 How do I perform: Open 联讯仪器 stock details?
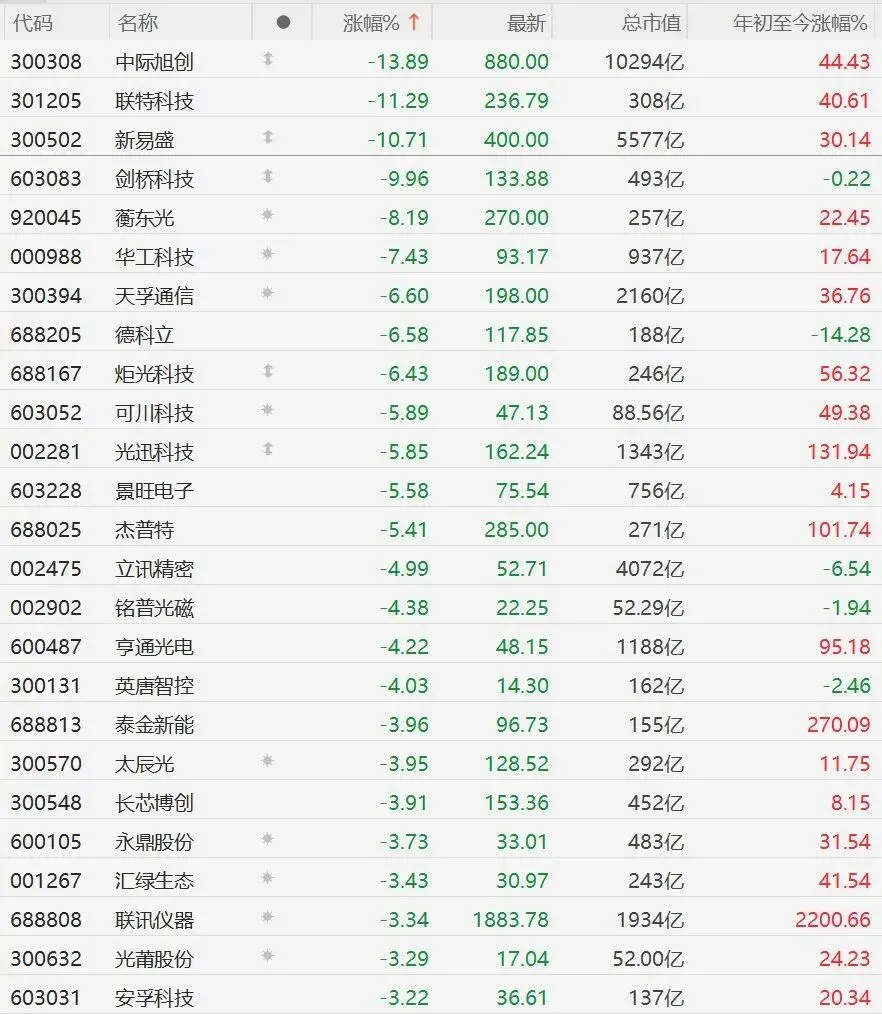pyautogui.click(x=441, y=919)
